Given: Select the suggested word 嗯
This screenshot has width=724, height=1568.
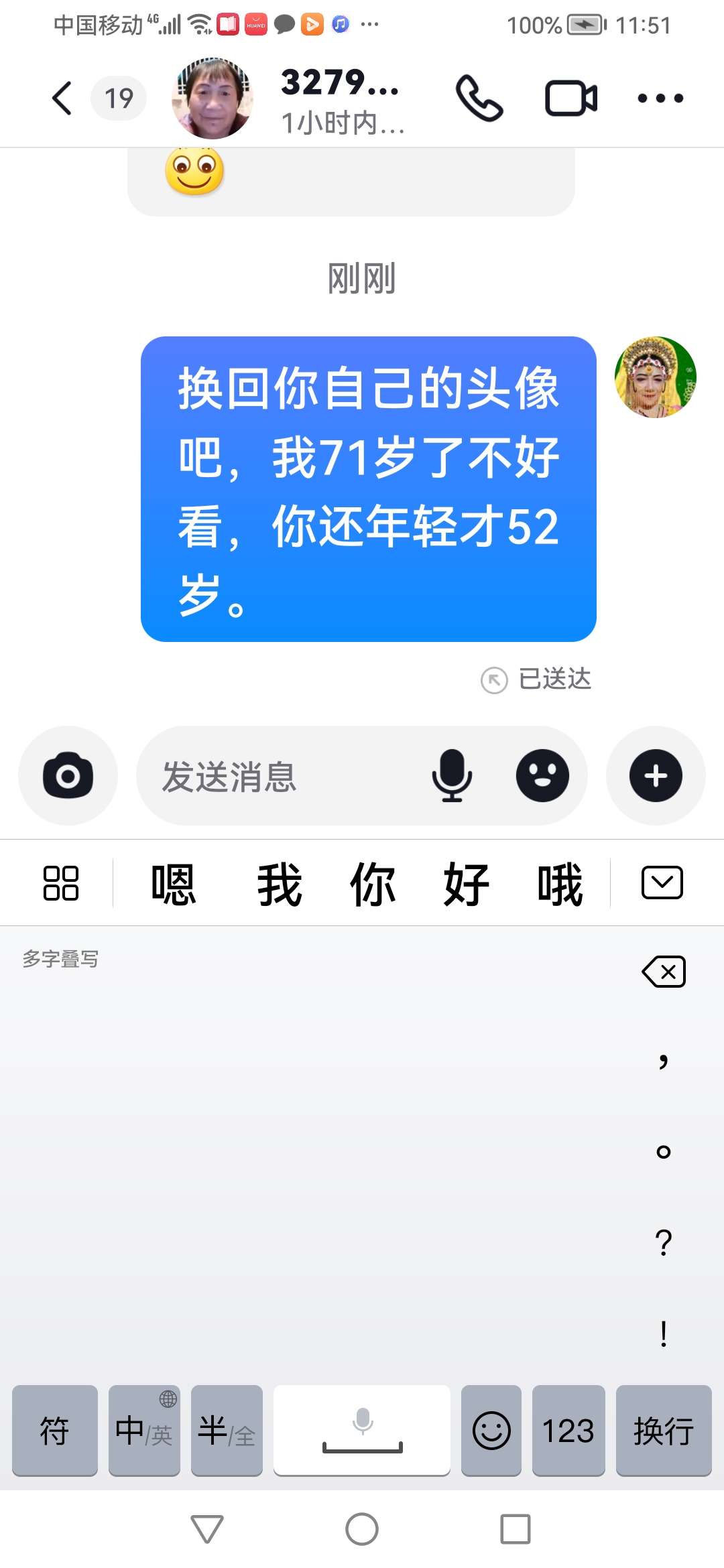Looking at the screenshot, I should [174, 884].
